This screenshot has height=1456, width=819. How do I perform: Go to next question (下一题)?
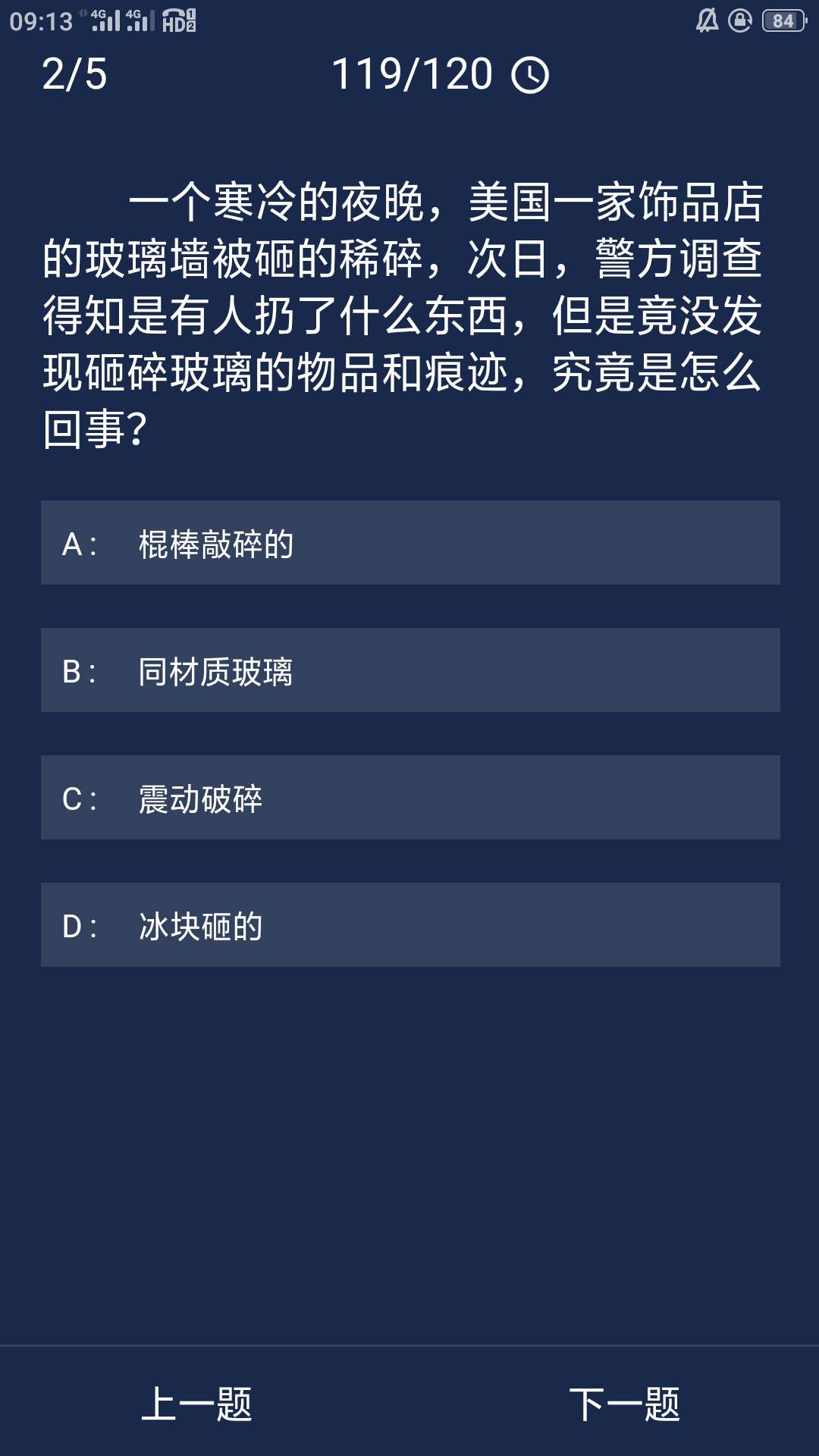(624, 1404)
